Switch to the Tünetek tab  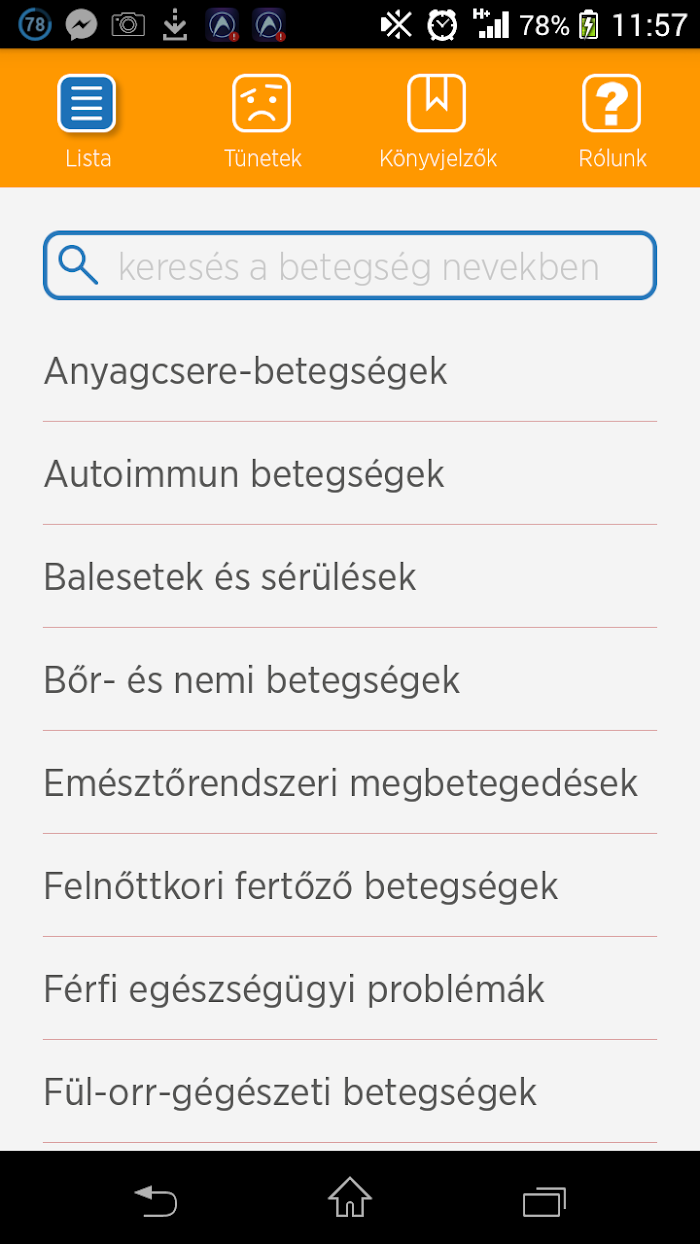pyautogui.click(x=262, y=120)
